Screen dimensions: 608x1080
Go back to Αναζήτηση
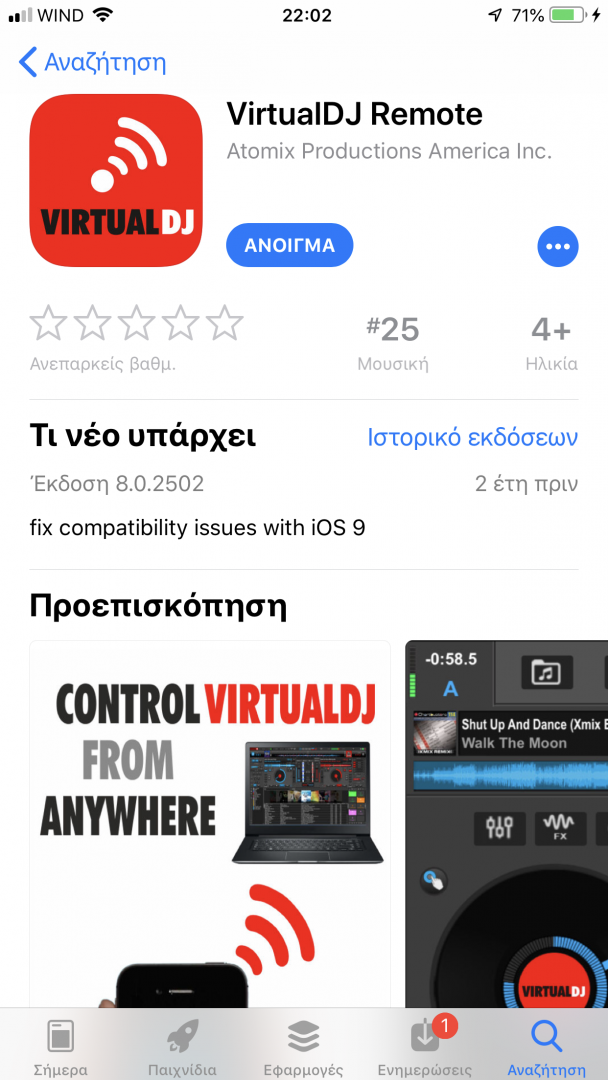coord(92,62)
